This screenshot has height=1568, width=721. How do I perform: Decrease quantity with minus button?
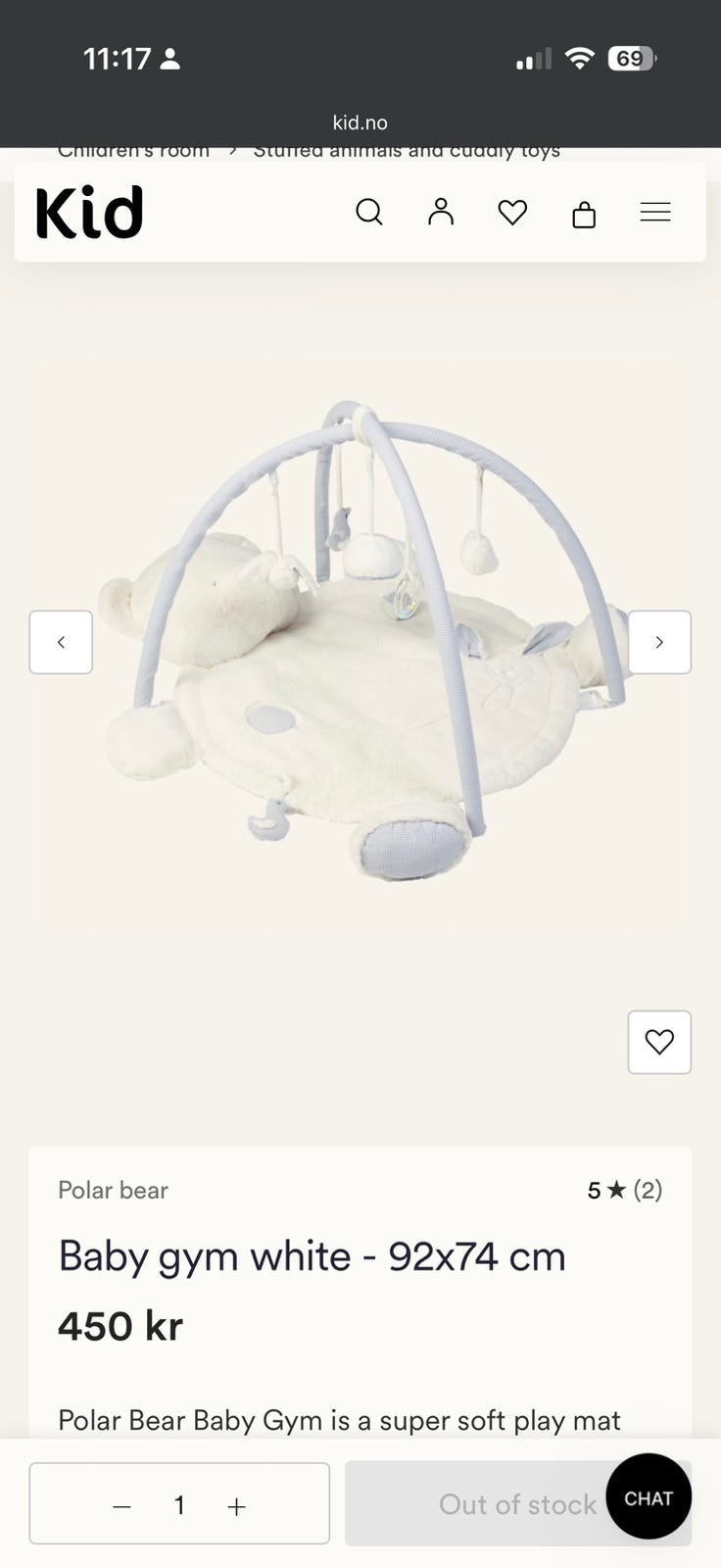pos(121,1506)
